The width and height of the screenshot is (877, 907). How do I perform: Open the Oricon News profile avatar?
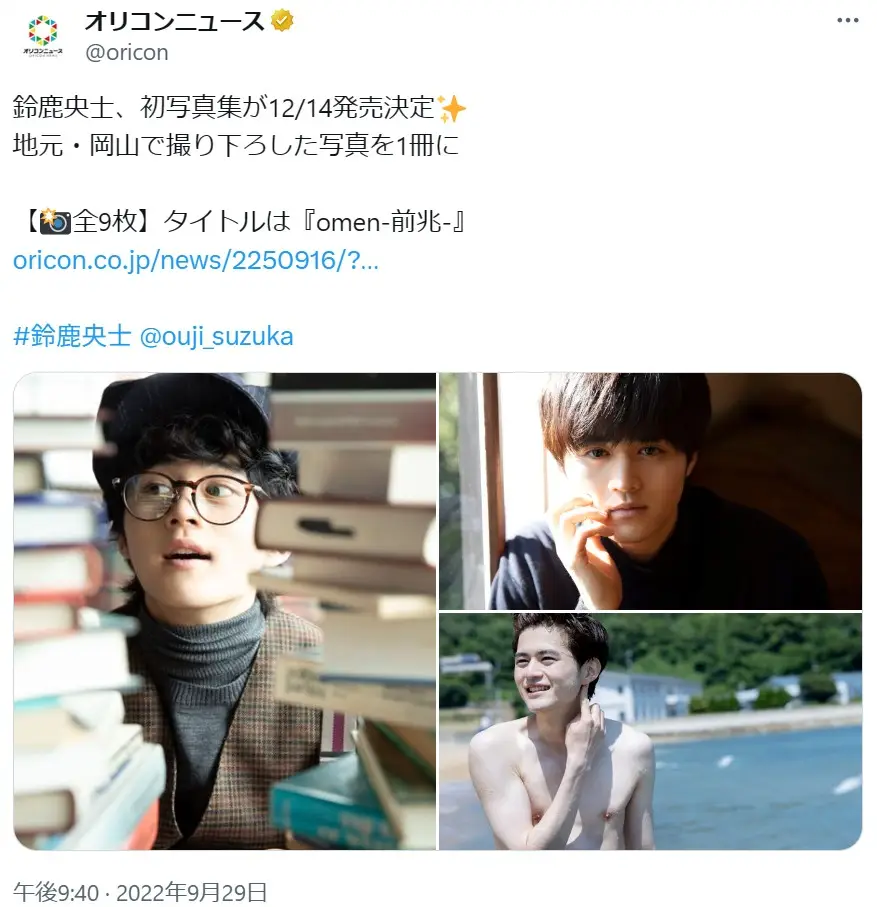42,37
